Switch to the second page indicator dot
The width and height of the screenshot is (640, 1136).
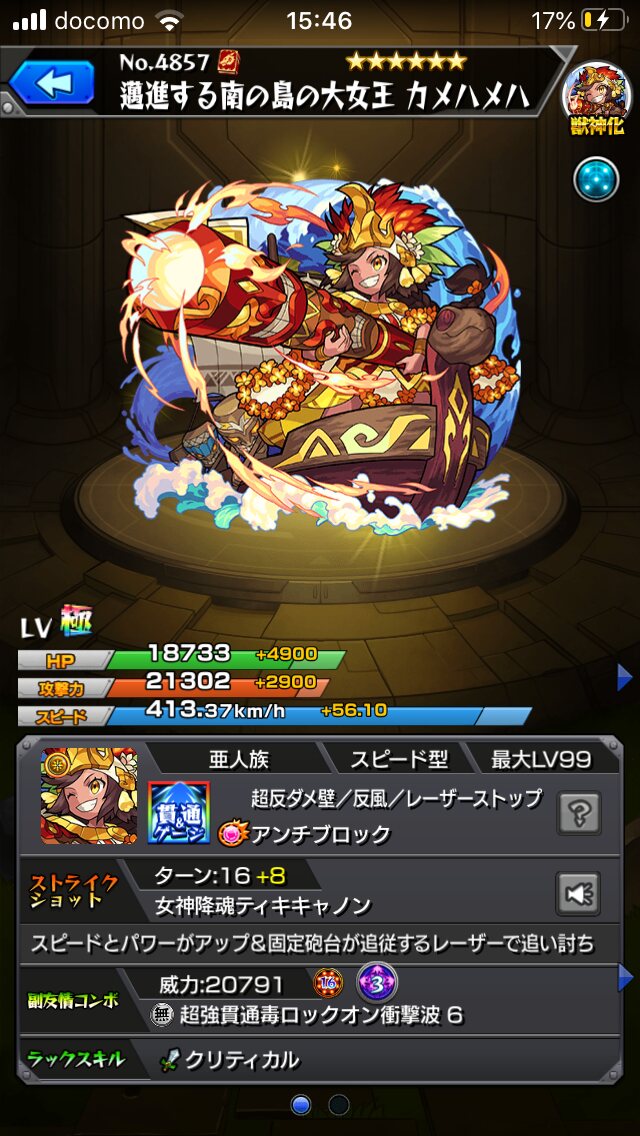pyautogui.click(x=340, y=1105)
